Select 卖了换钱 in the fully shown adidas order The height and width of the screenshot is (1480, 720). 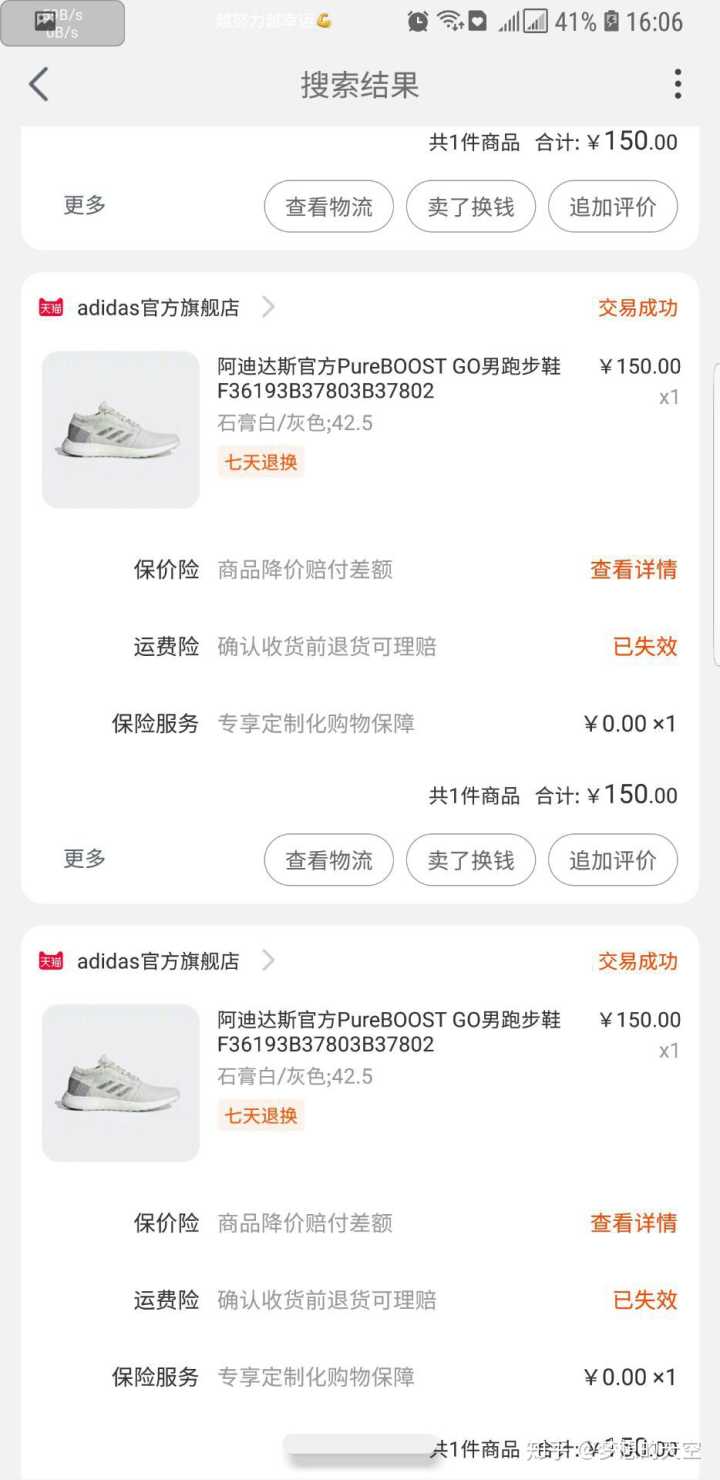pyautogui.click(x=471, y=860)
